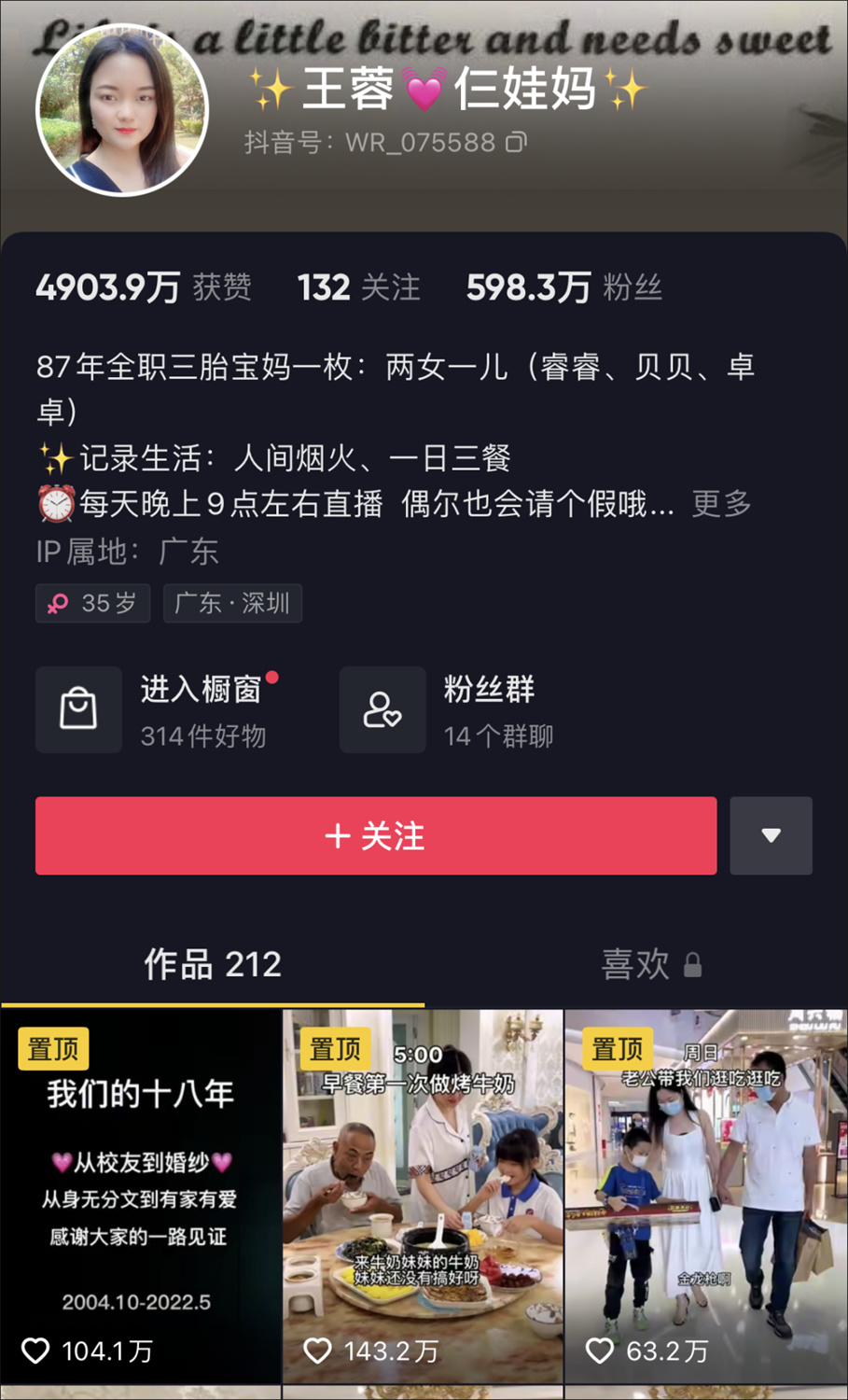848x1400 pixels.
Task: Expand the bio with 更多
Action: click(721, 504)
